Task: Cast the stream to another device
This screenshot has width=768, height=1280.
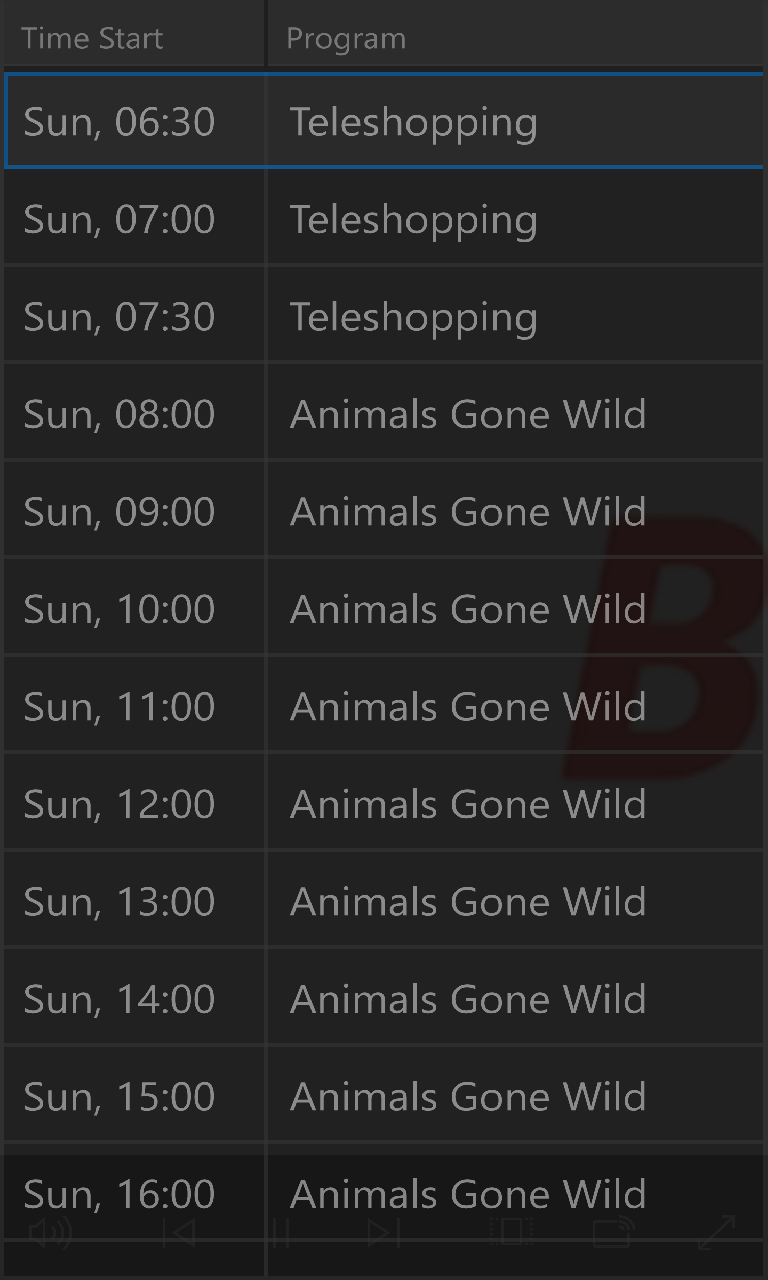Action: (x=613, y=1234)
